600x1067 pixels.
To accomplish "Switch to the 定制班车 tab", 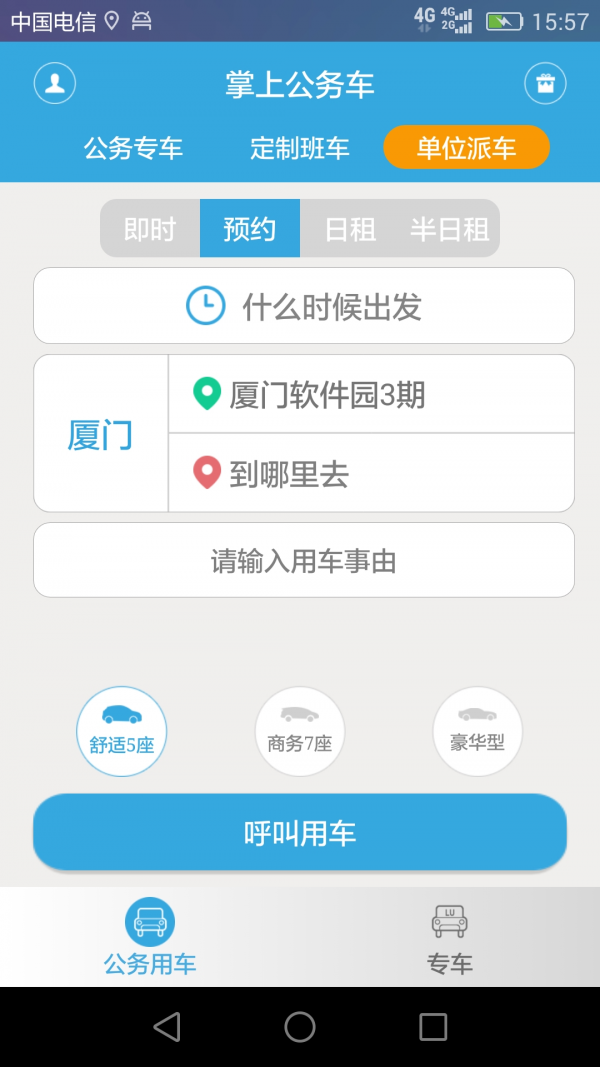I will (x=299, y=149).
